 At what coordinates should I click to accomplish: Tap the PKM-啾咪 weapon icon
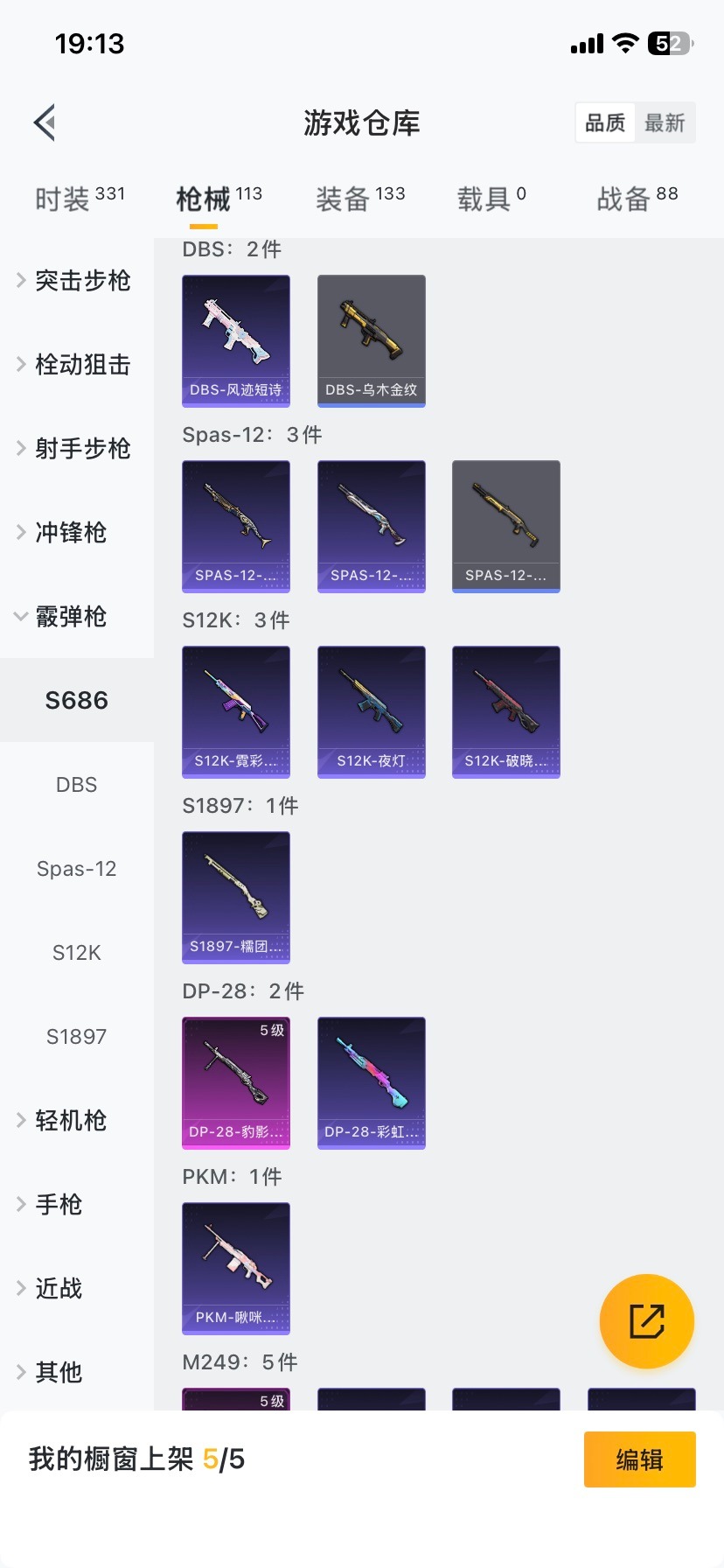point(235,1269)
